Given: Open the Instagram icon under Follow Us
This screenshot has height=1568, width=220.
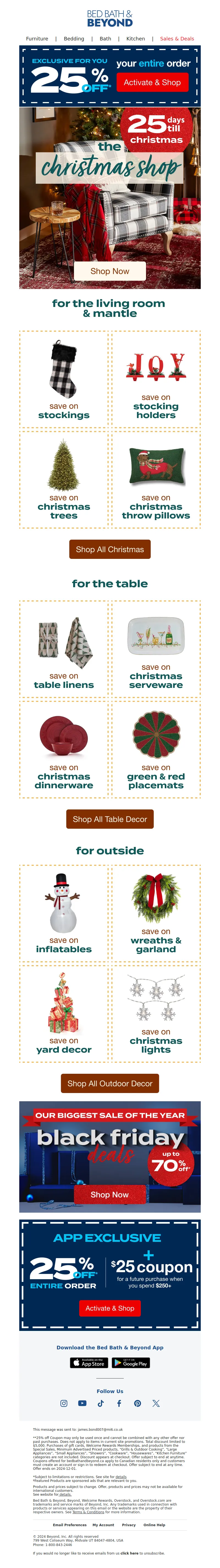Looking at the screenshot, I should (x=64, y=1403).
